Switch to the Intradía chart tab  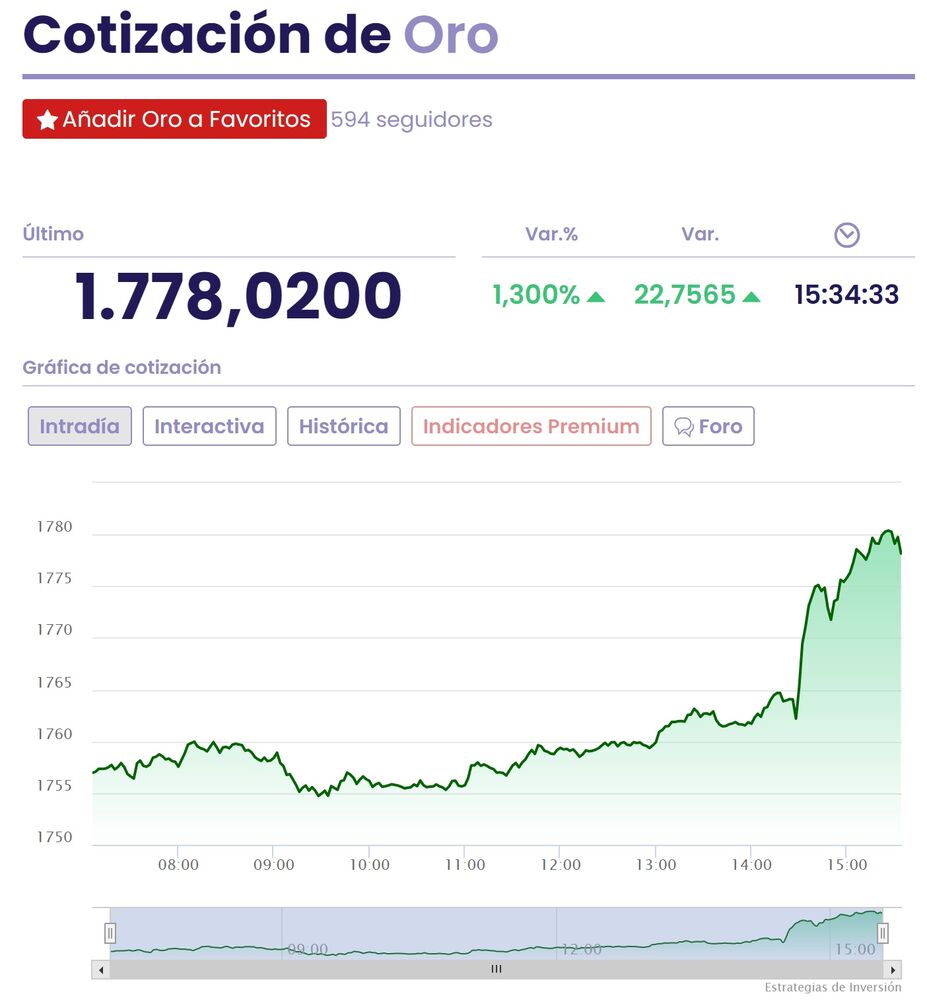point(80,426)
